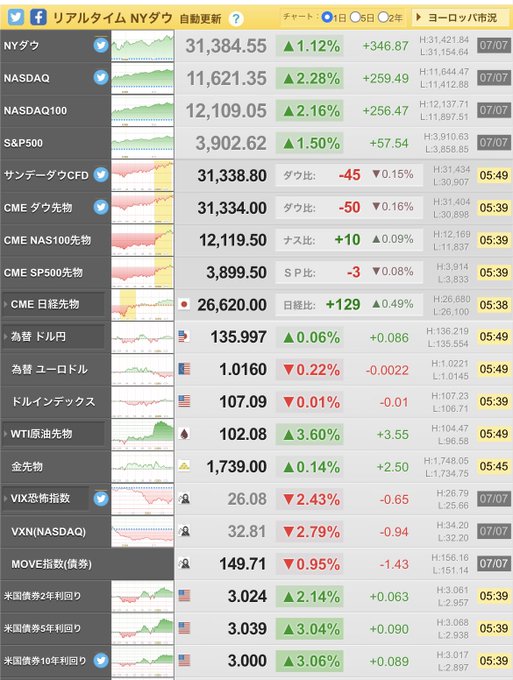Tweet the VIX恐怖指数 quote
The height and width of the screenshot is (680, 513).
pos(101,499)
